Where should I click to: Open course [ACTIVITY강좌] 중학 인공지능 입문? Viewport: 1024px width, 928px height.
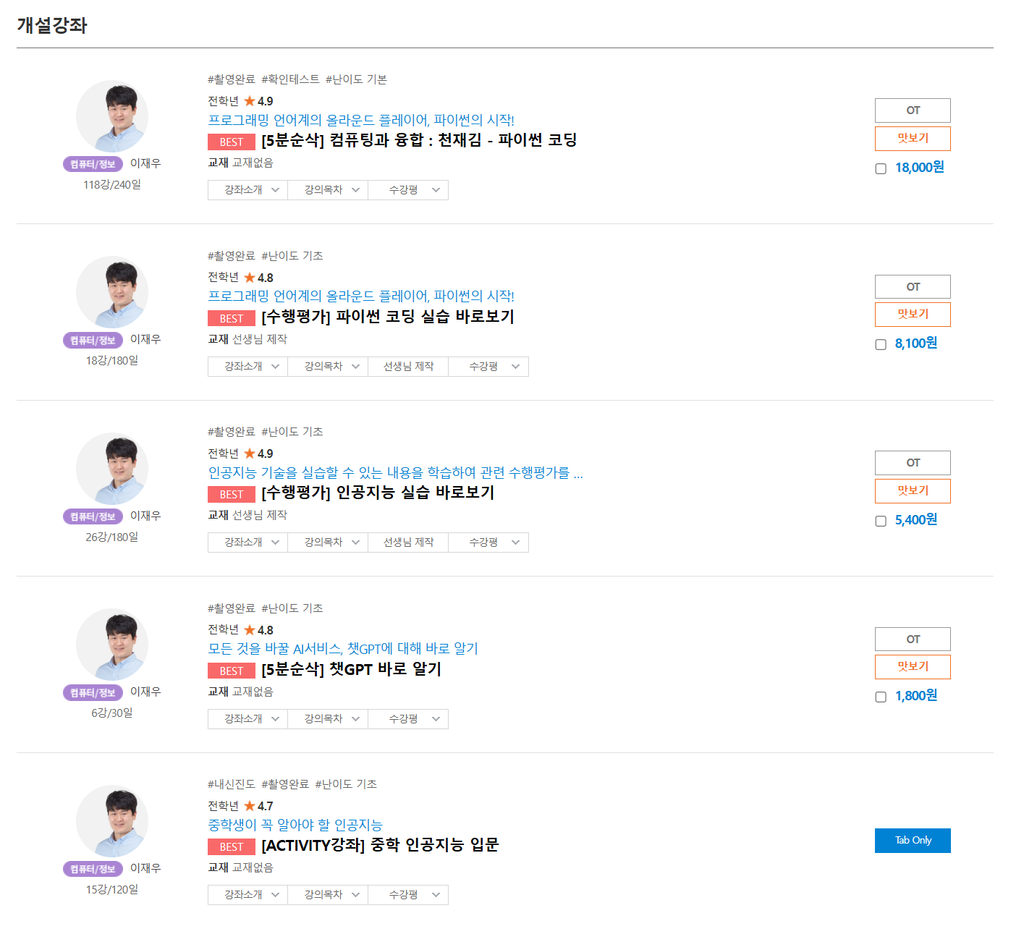(x=380, y=845)
